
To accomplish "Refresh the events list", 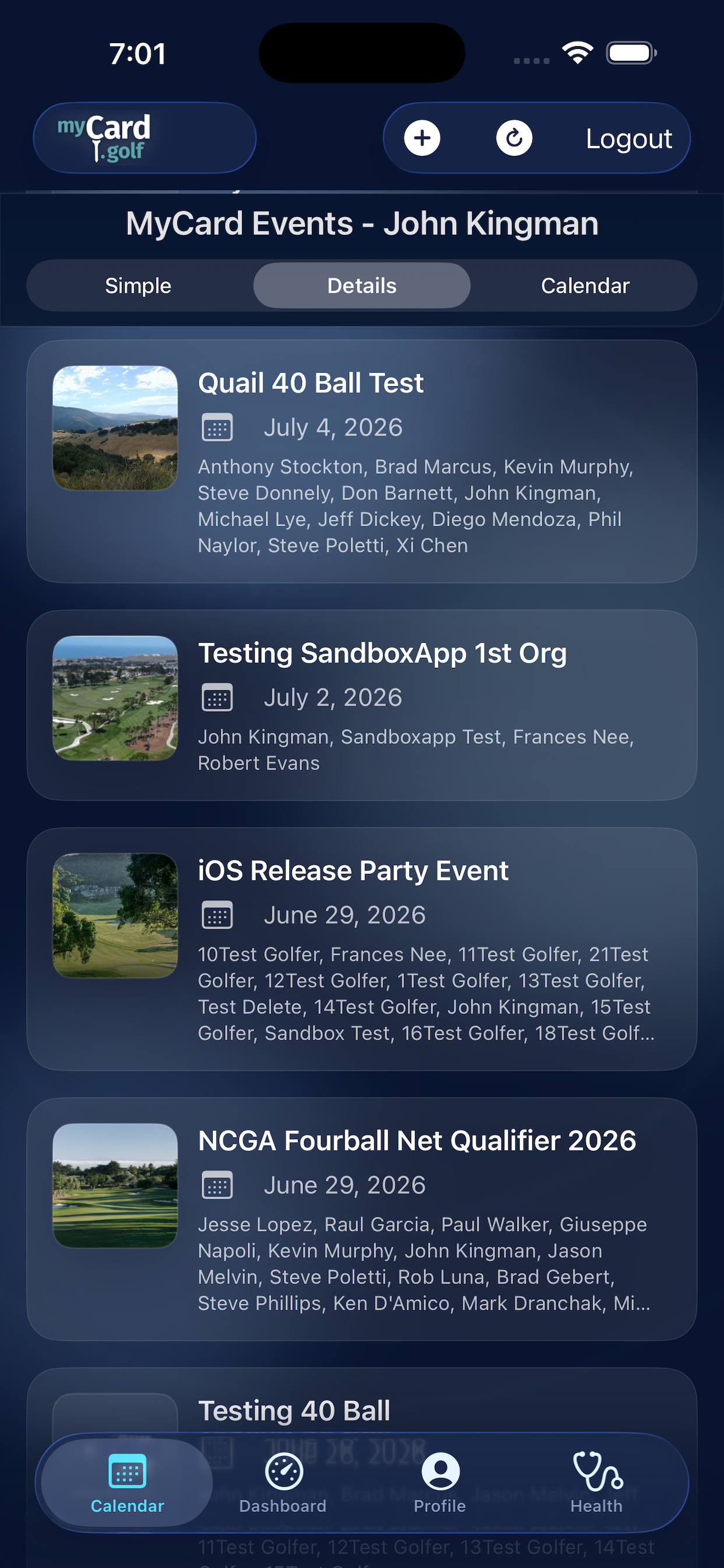I will 514,138.
